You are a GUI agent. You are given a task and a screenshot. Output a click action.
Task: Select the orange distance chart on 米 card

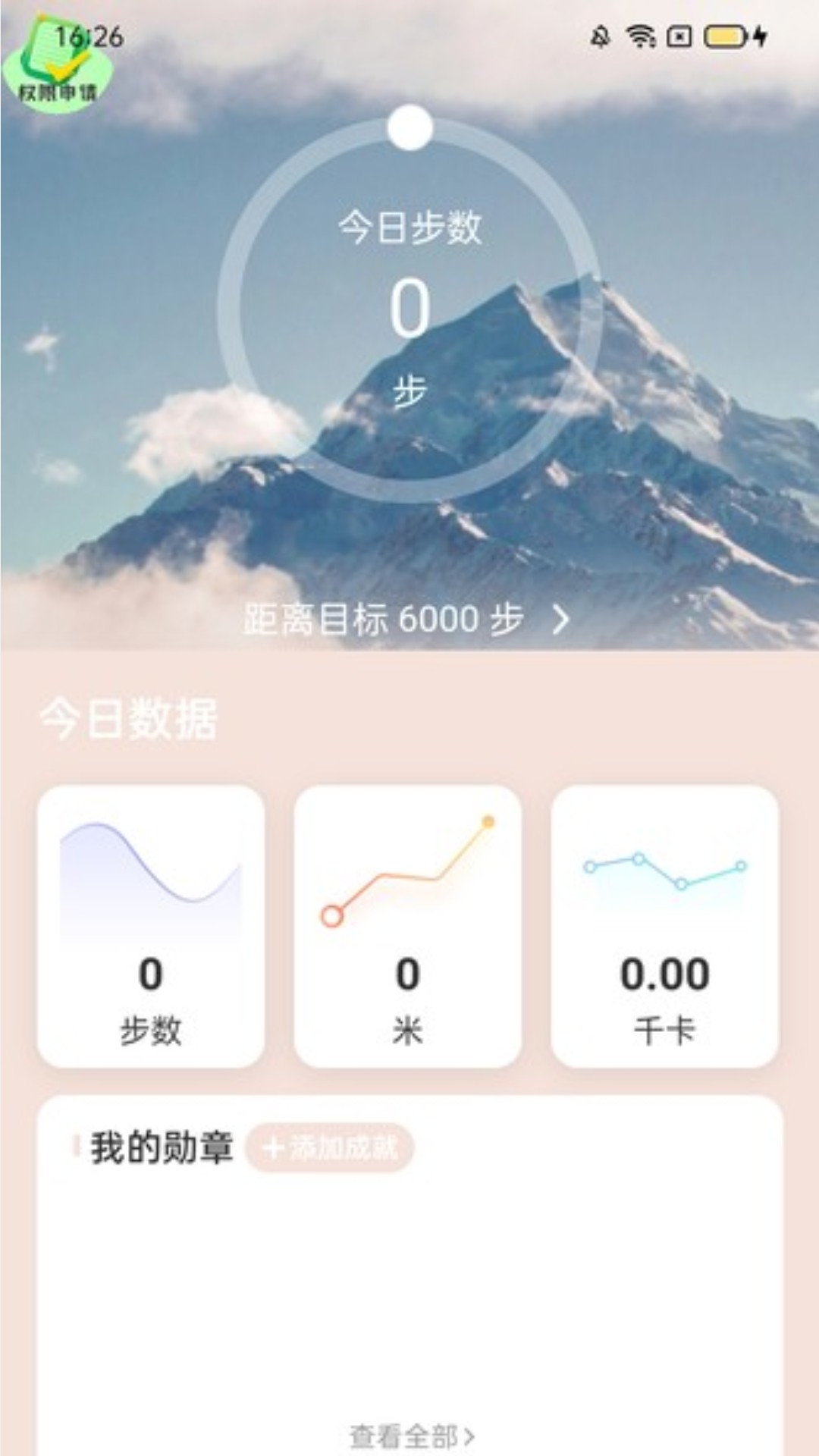(408, 872)
